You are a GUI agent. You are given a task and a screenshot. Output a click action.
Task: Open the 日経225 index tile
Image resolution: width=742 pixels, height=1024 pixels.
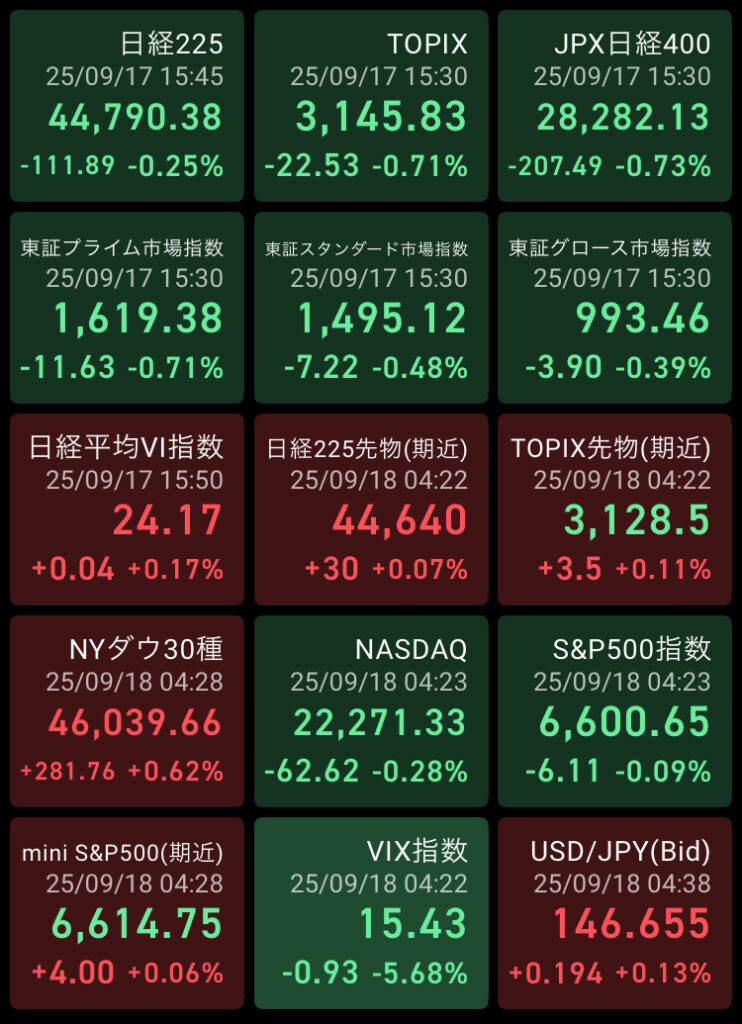127,106
